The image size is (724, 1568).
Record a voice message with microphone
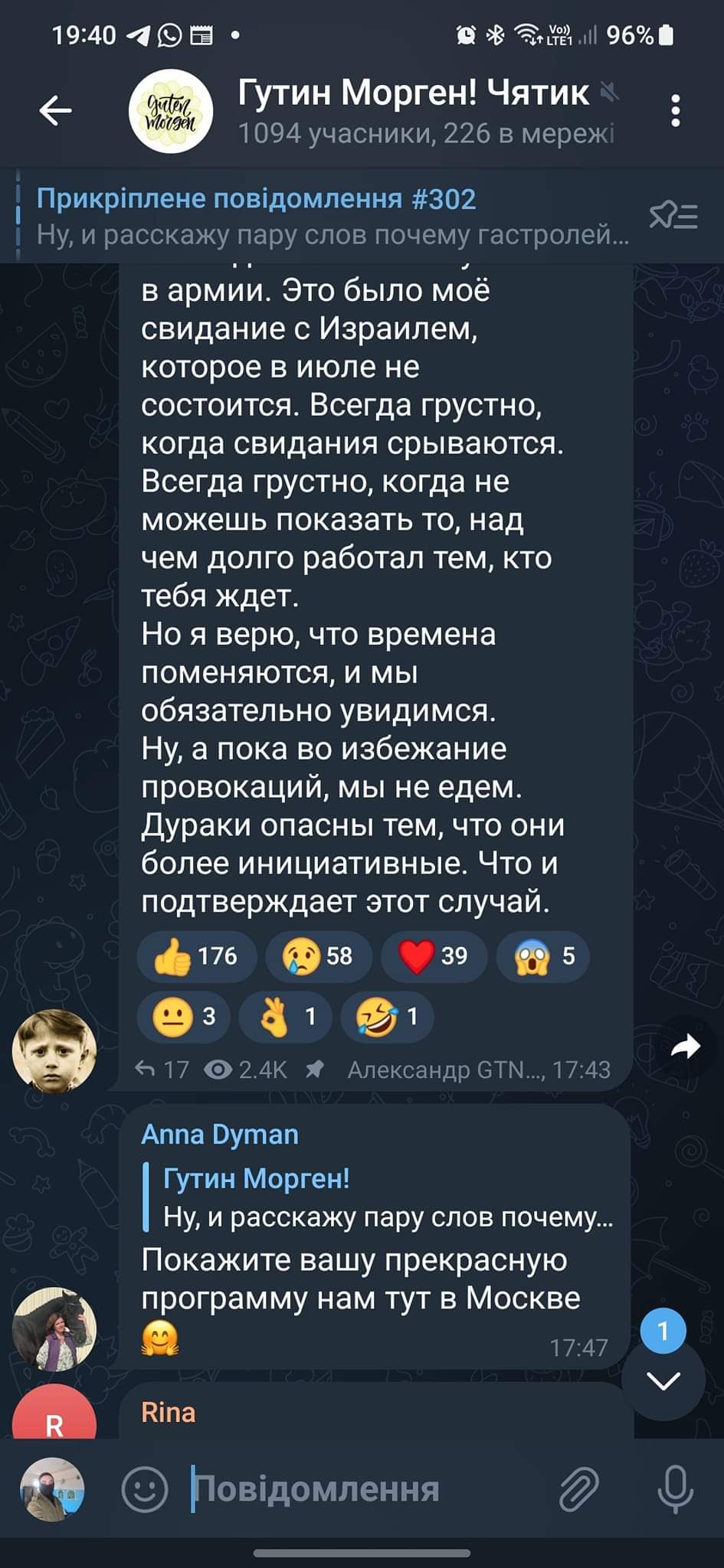(x=675, y=1489)
